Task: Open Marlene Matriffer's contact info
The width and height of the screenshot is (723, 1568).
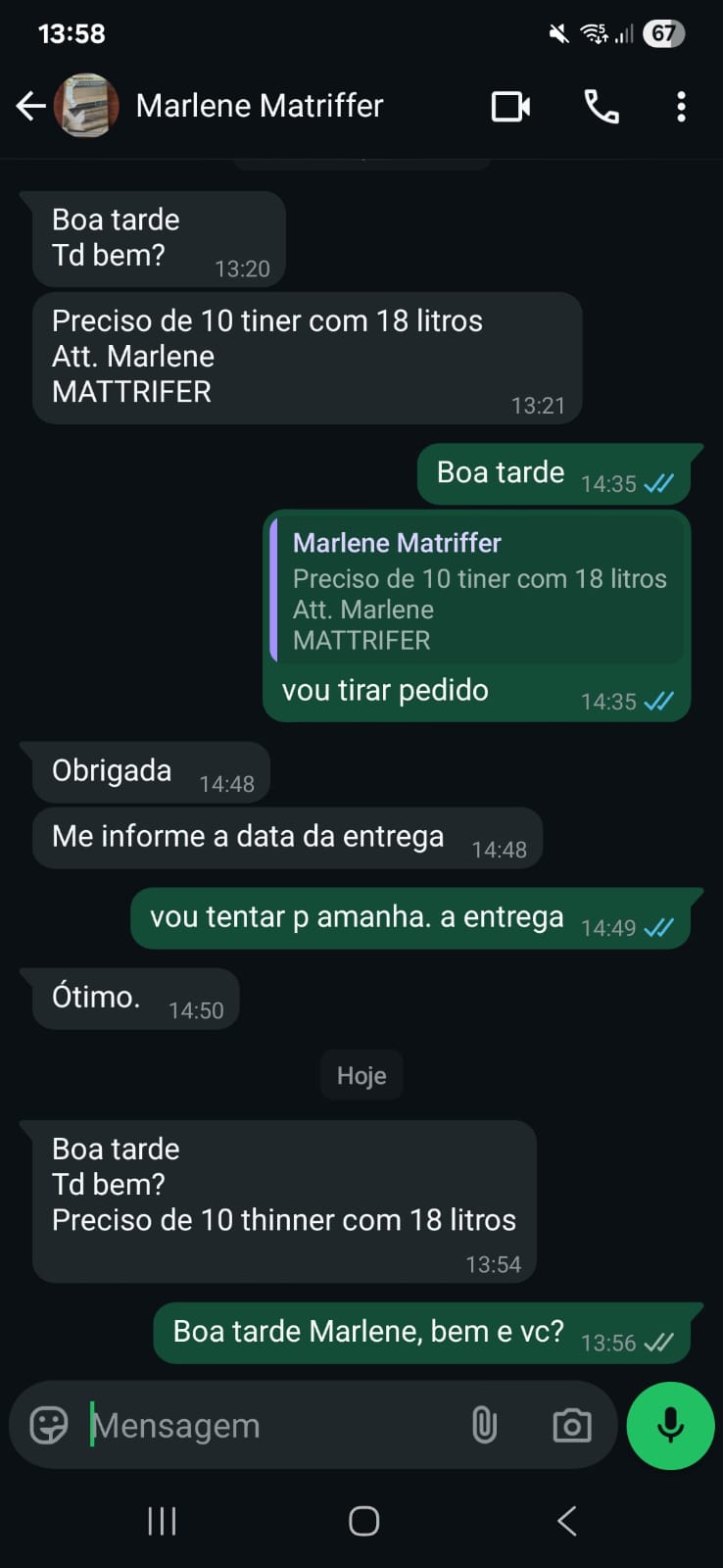Action: click(259, 106)
